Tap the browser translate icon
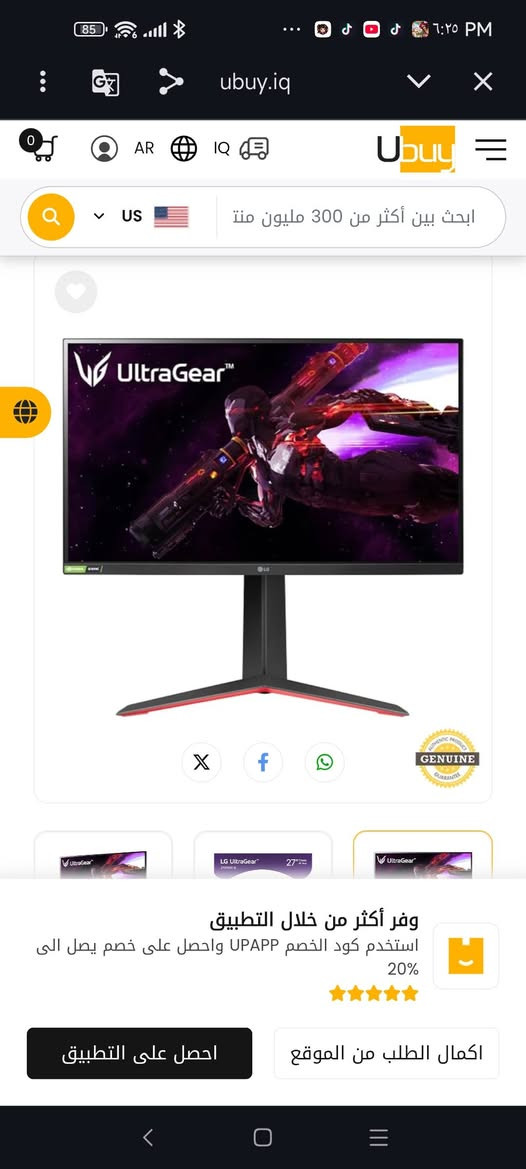The height and width of the screenshot is (1169, 526). [105, 82]
